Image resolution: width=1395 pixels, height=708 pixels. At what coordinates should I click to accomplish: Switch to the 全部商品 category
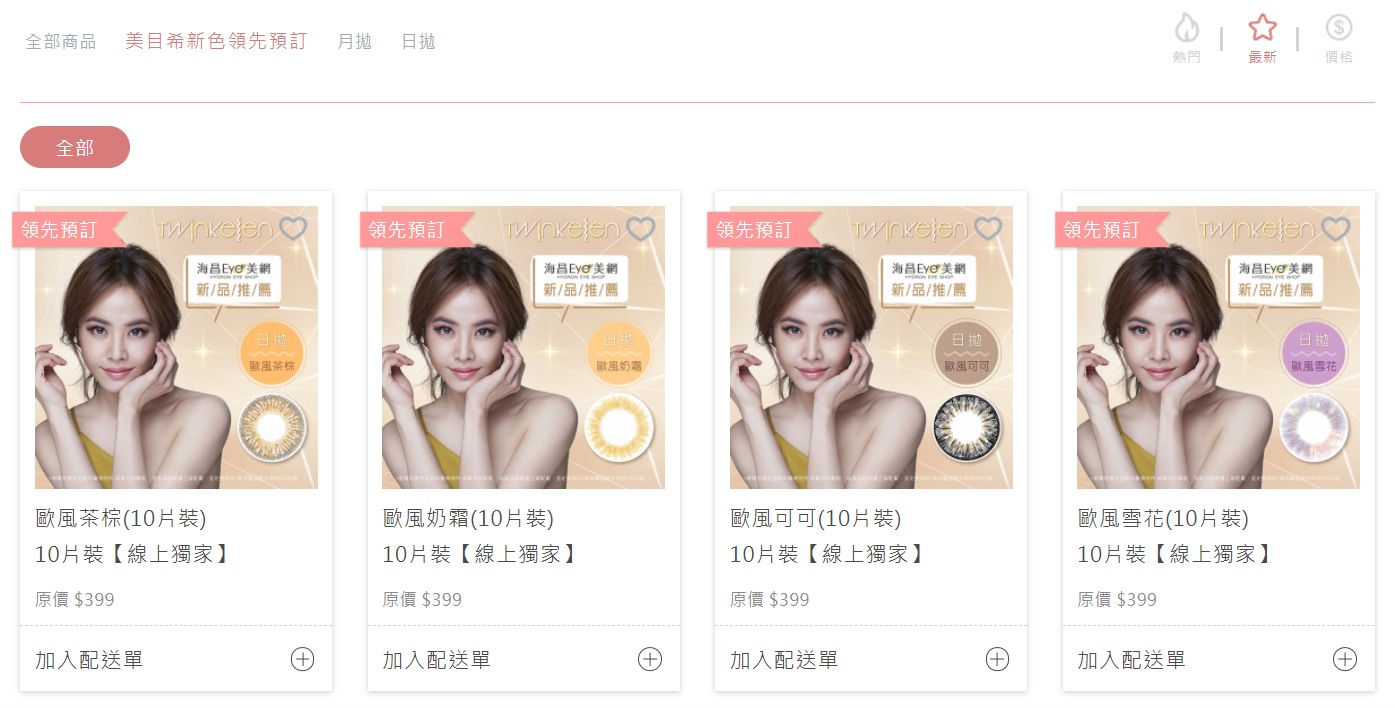(61, 42)
